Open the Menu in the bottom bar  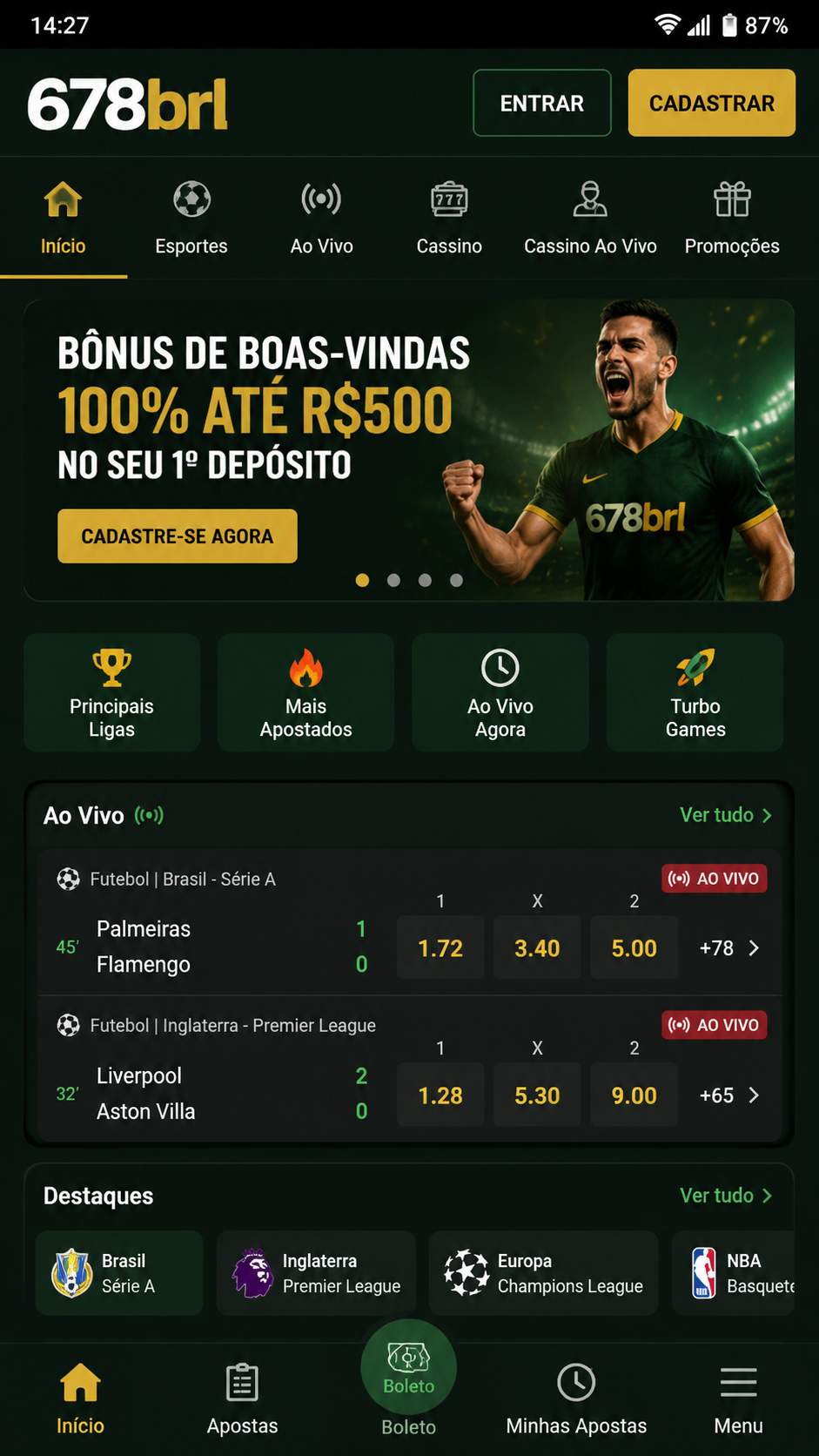tap(738, 1399)
